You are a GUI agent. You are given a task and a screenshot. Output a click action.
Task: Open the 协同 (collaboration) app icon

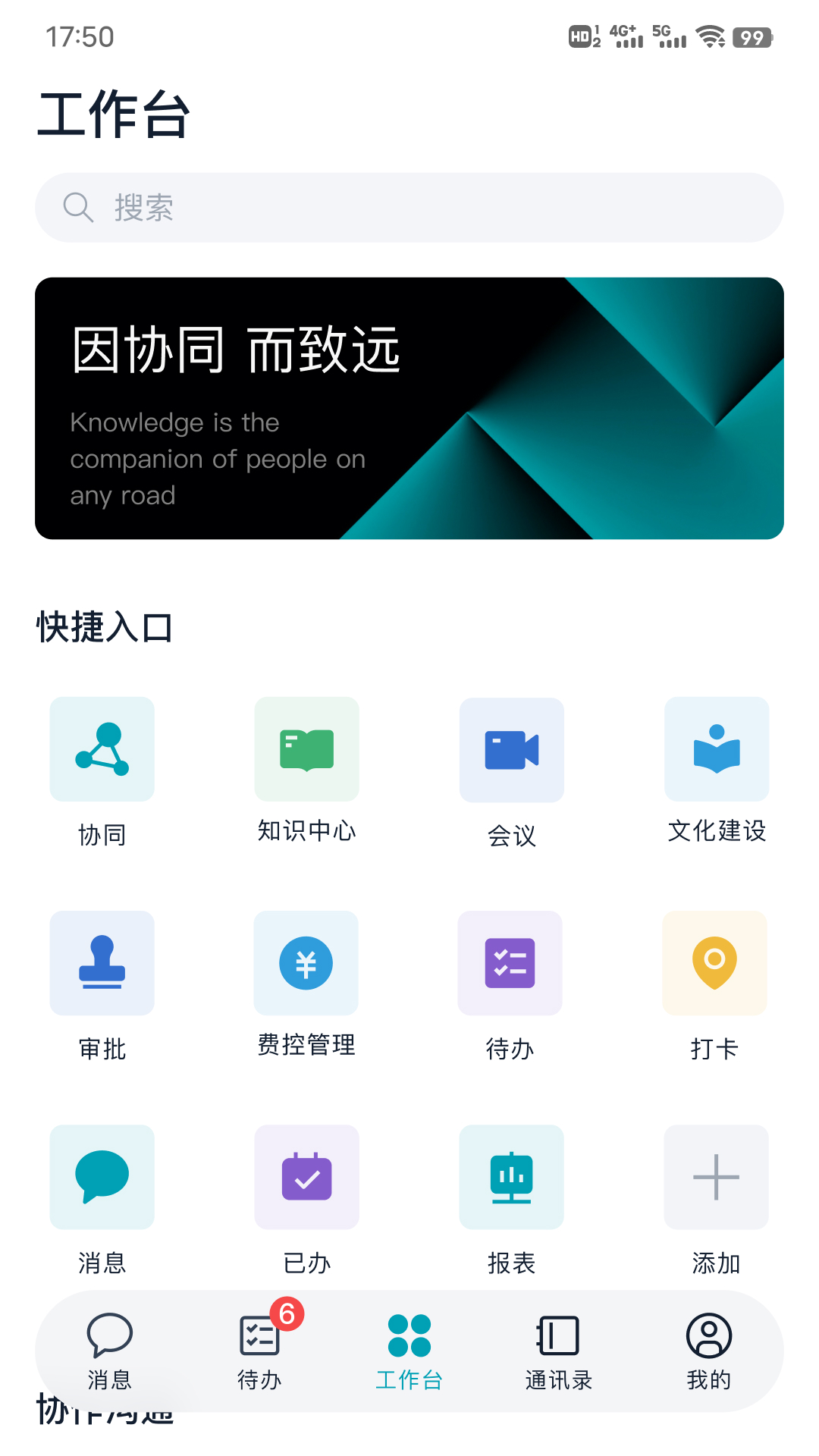(x=102, y=748)
